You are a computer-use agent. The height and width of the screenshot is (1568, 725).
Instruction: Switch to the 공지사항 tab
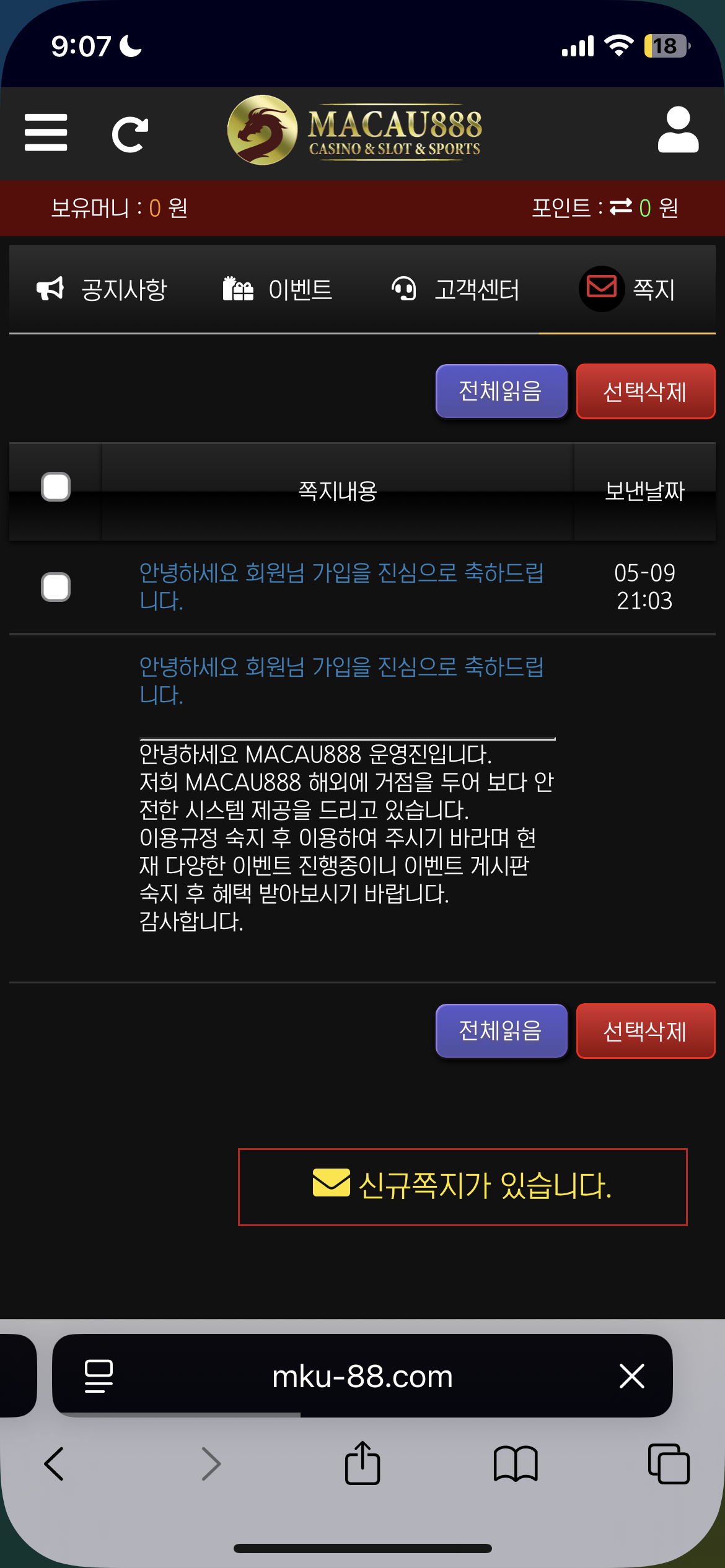click(102, 289)
